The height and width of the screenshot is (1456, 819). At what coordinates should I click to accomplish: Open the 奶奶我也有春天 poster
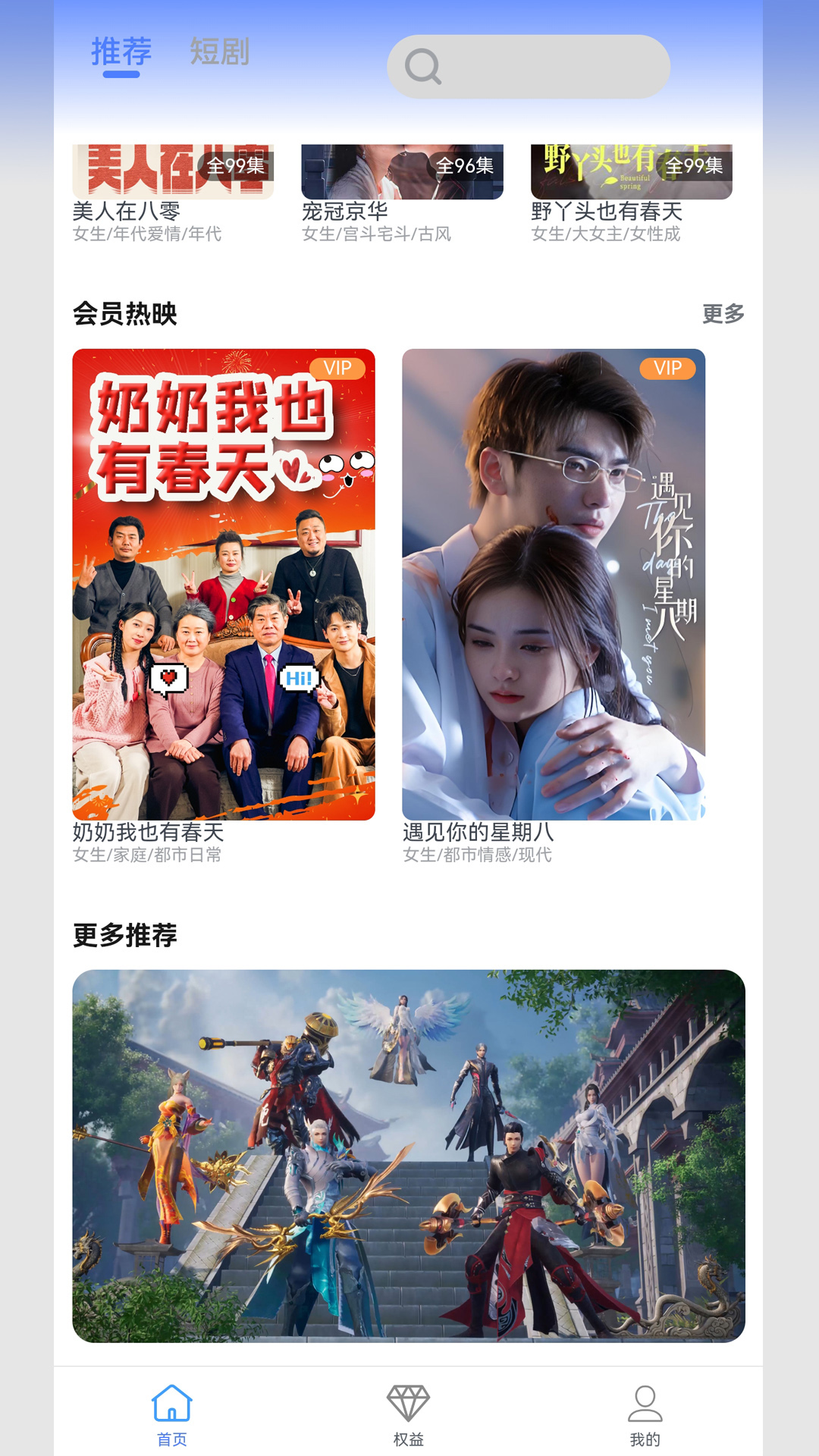point(224,584)
